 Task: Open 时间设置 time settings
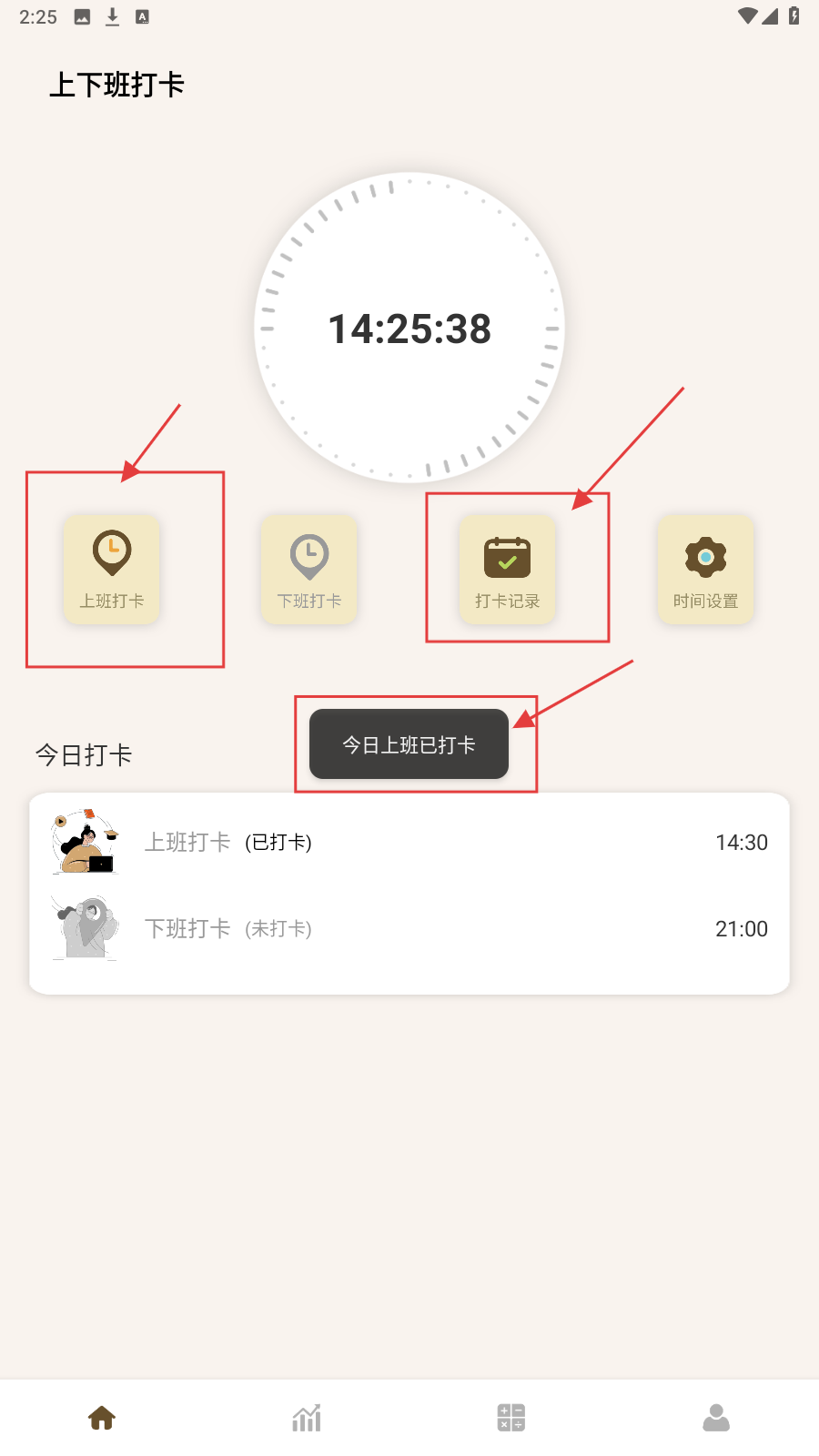(x=705, y=569)
